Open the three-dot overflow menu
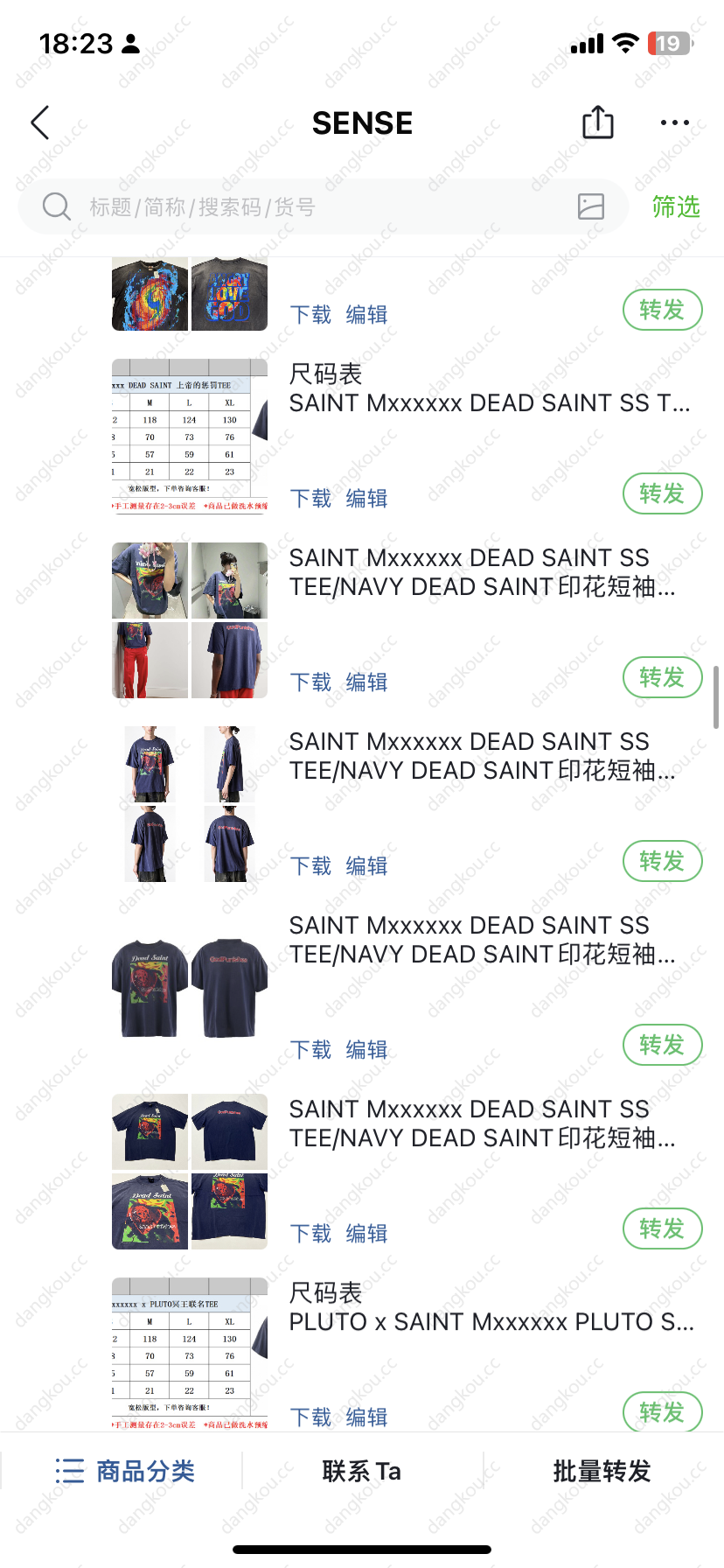The image size is (724, 1568). click(675, 123)
